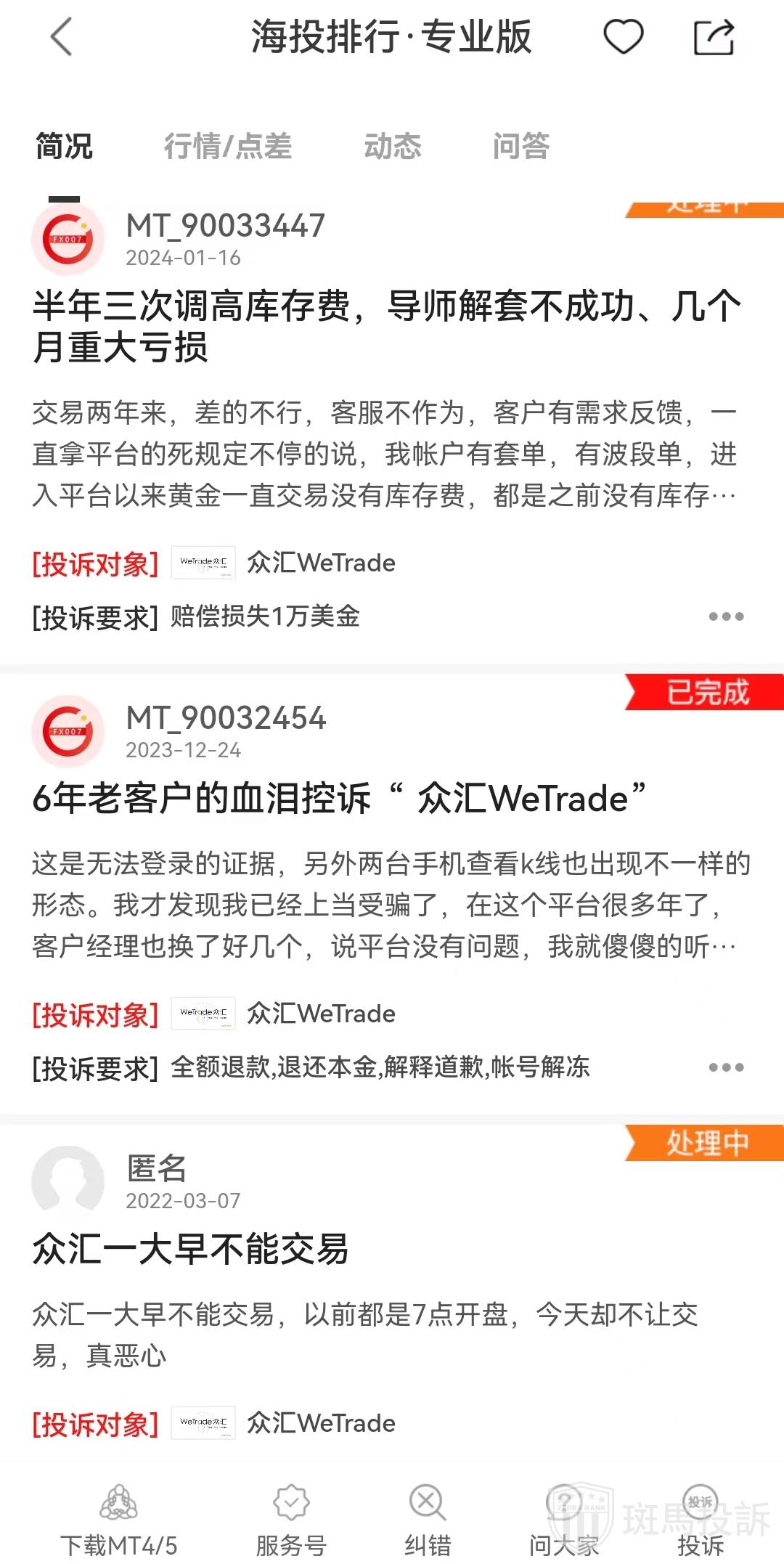This screenshot has height=1564, width=784.
Task: Open 6年老客户的血泪控诉 complaint
Action: (339, 799)
